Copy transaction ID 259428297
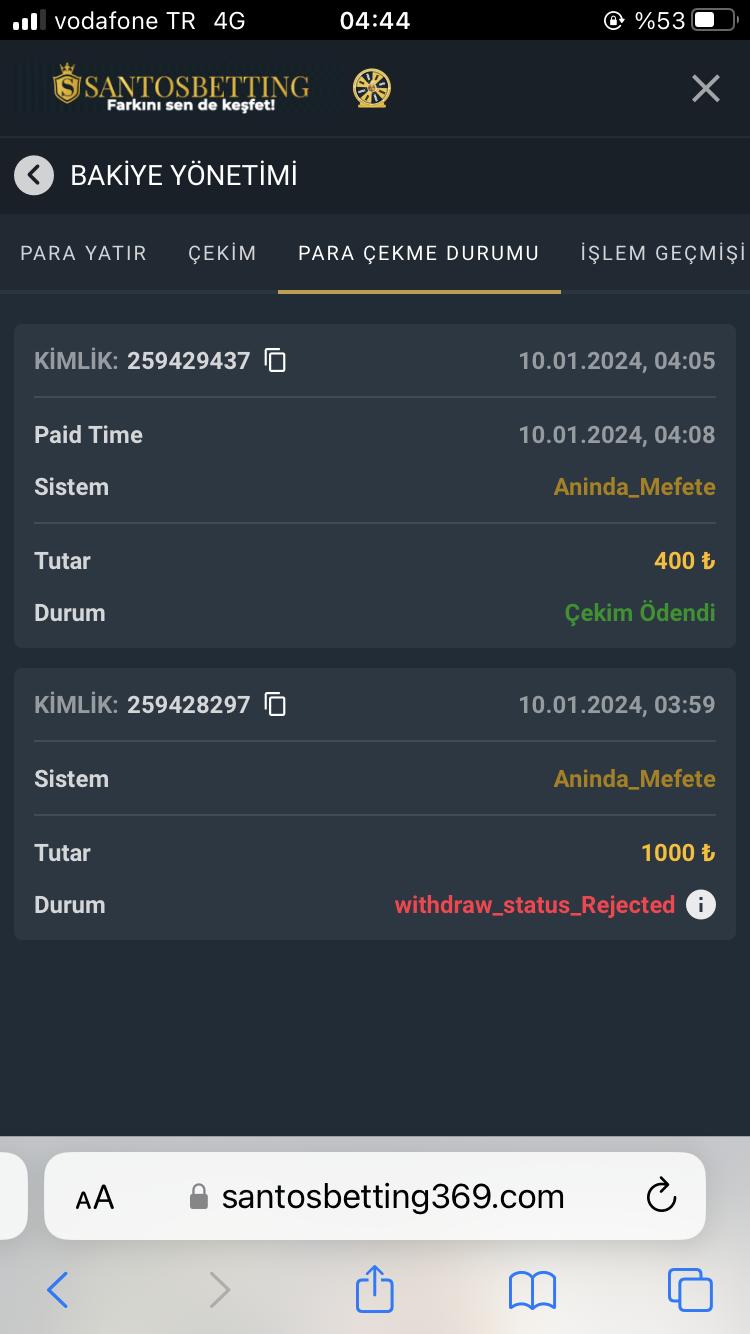This screenshot has height=1334, width=750. 275,705
